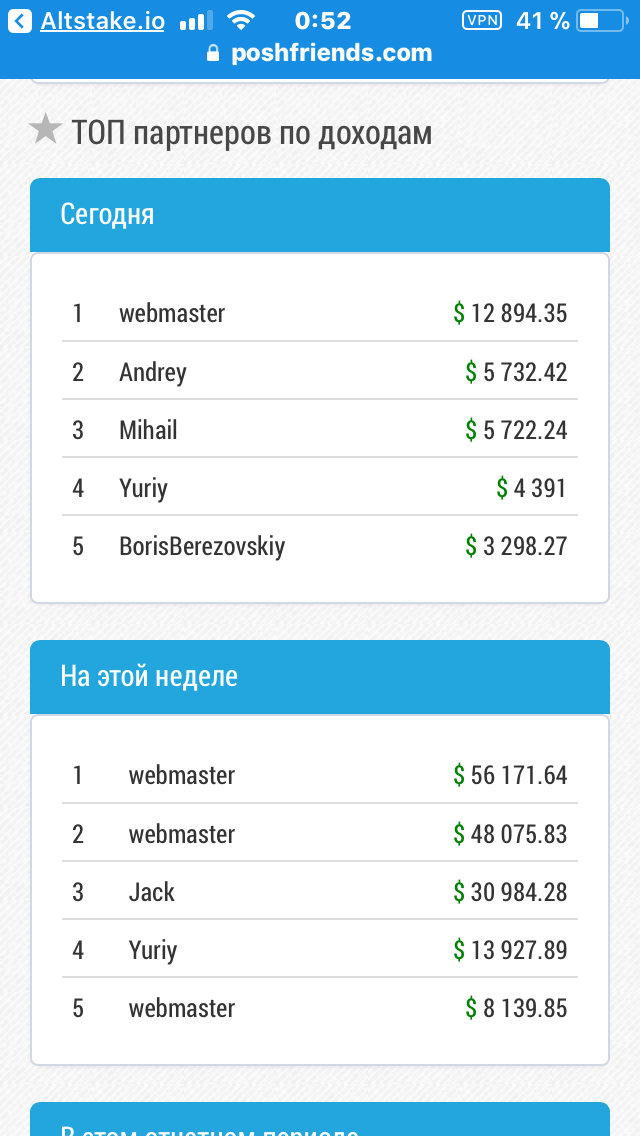Tap the poshfriends.com address bar
640x1136 pixels.
click(x=320, y=54)
